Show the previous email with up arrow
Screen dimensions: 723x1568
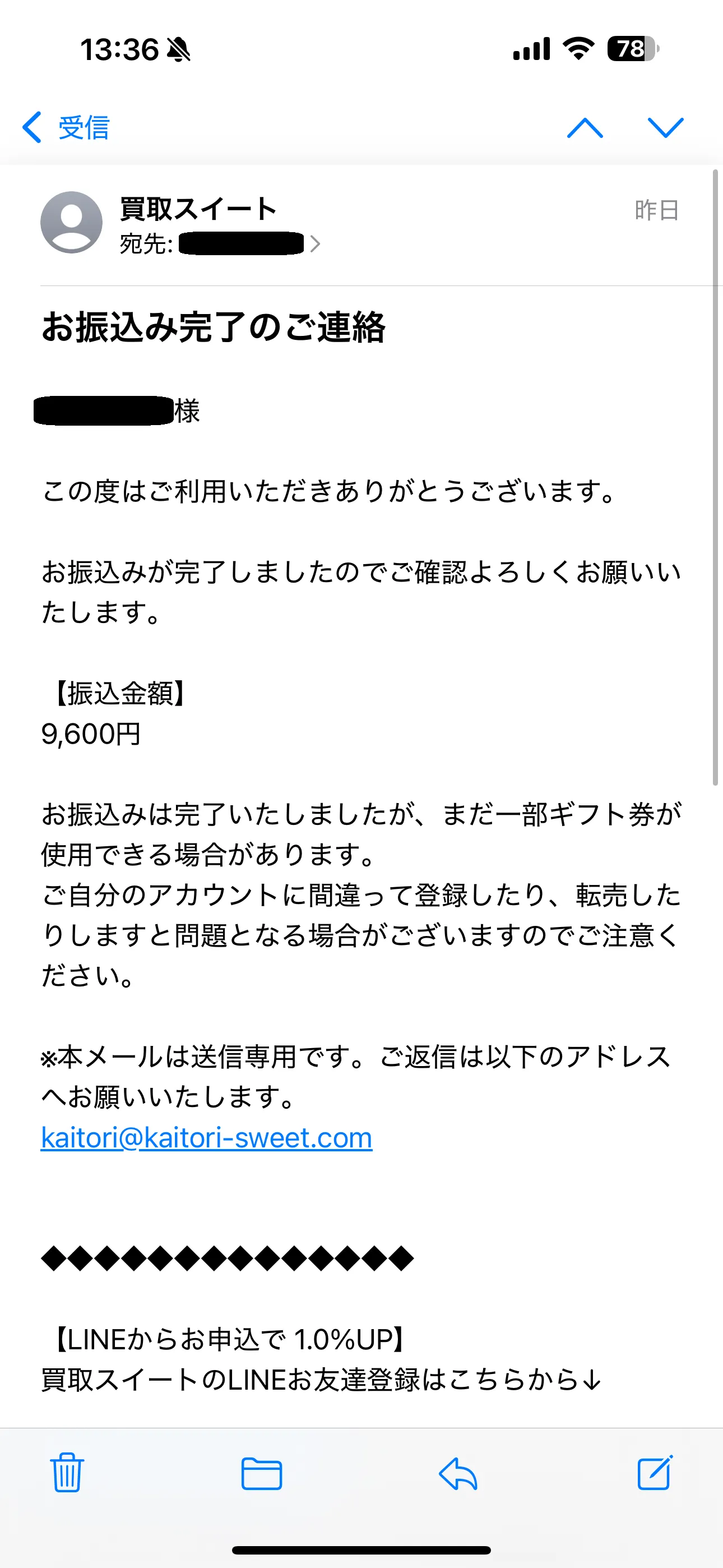(585, 128)
